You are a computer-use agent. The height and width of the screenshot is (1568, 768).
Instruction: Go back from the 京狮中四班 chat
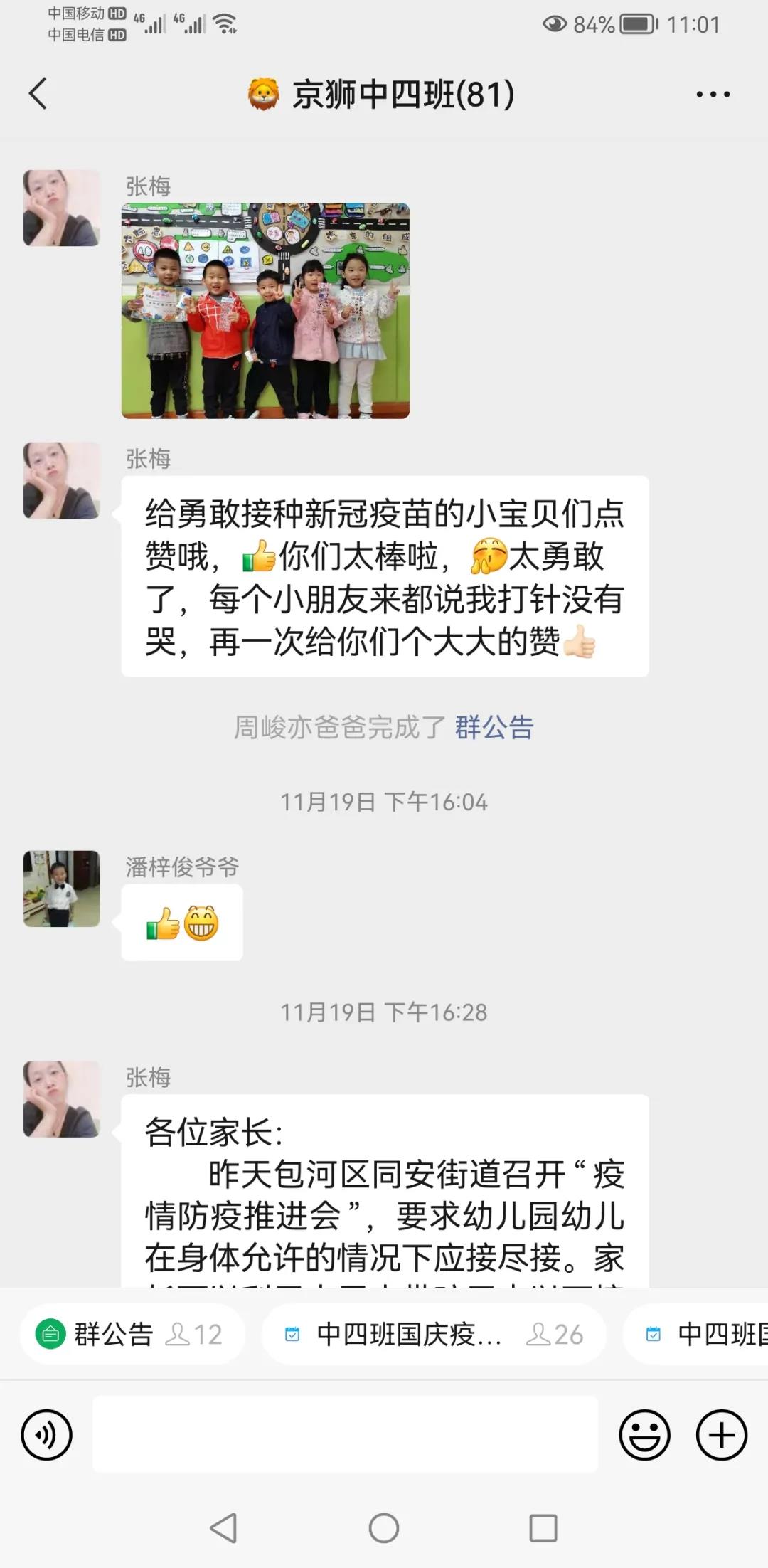tap(38, 94)
